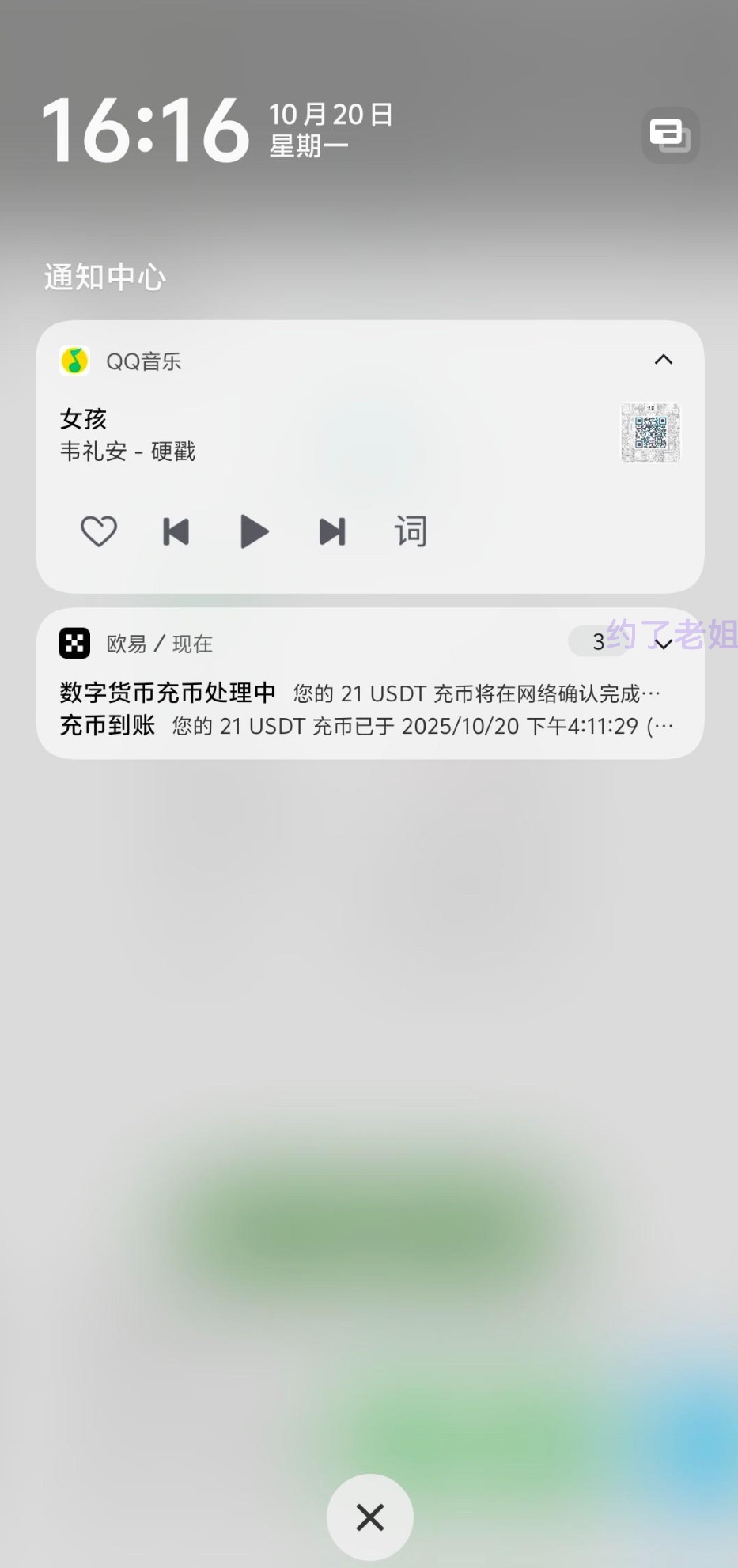Like the song 女孩 with the heart icon
Image resolution: width=738 pixels, height=1568 pixels.
pyautogui.click(x=99, y=531)
